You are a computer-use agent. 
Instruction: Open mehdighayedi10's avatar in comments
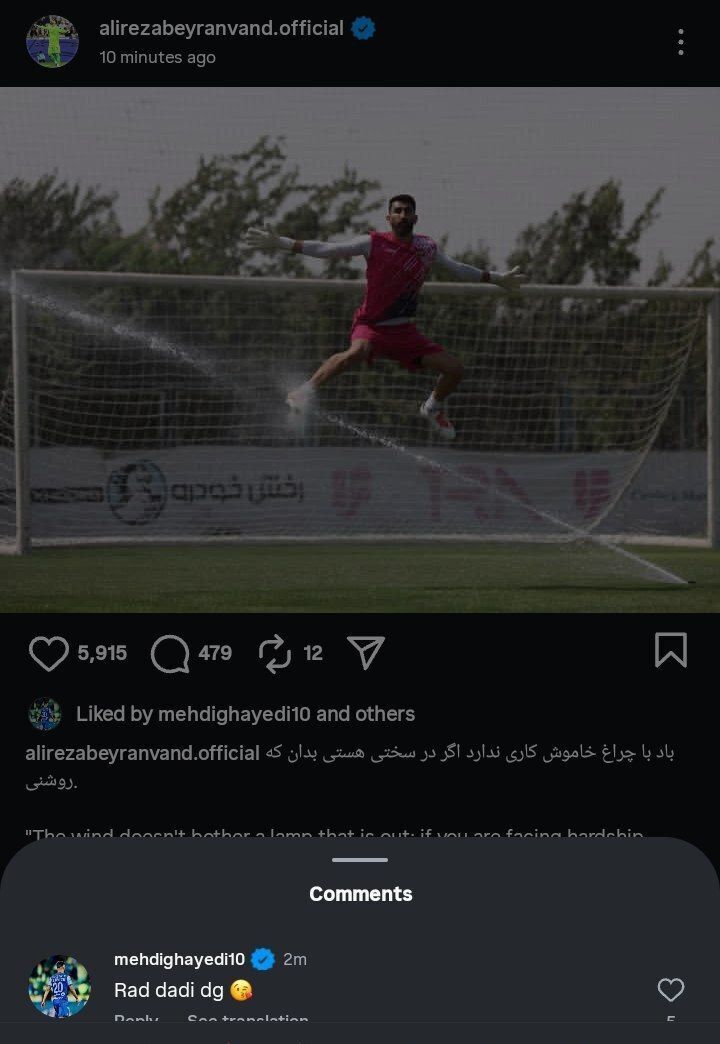coord(59,986)
